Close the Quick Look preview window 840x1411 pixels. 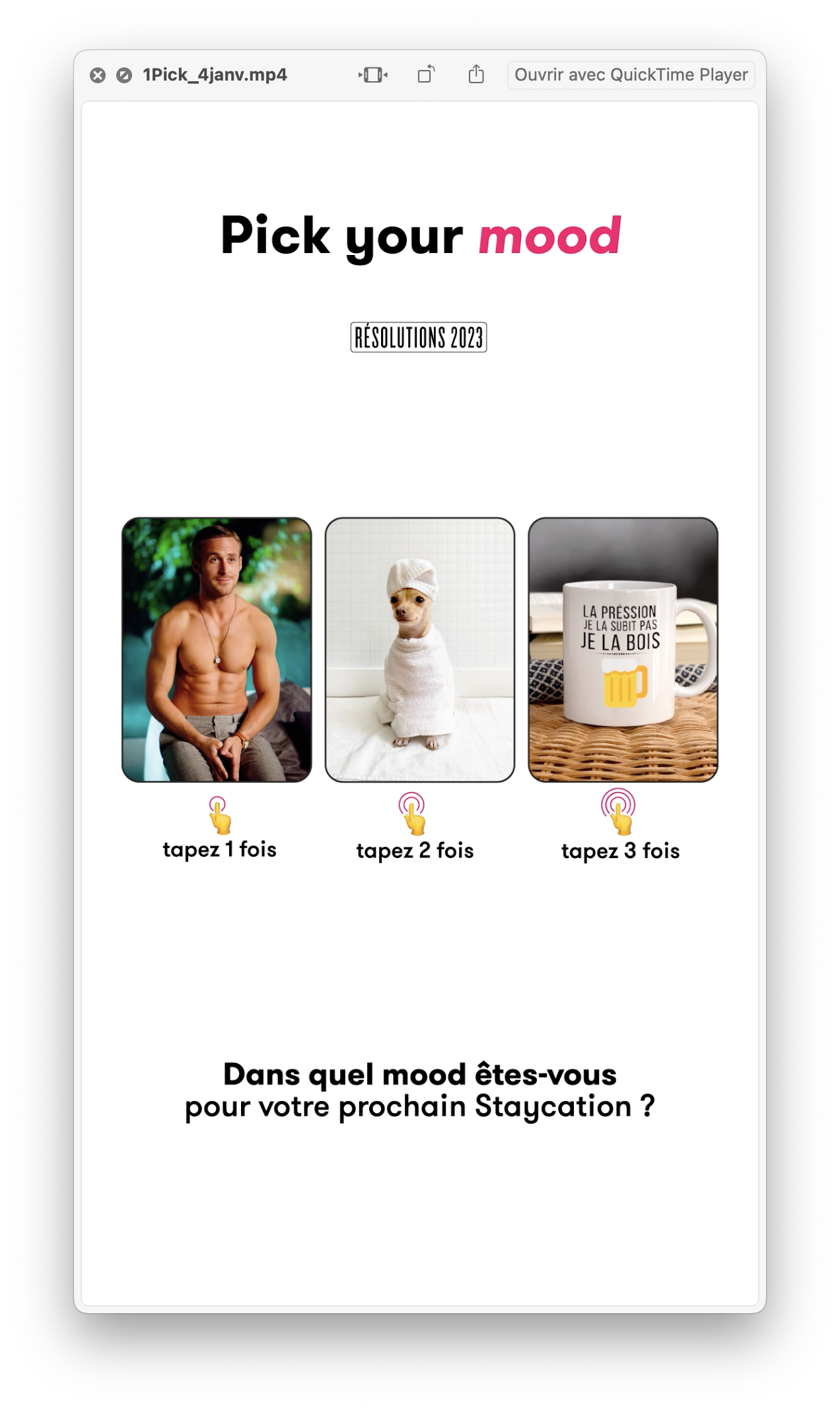(x=98, y=75)
